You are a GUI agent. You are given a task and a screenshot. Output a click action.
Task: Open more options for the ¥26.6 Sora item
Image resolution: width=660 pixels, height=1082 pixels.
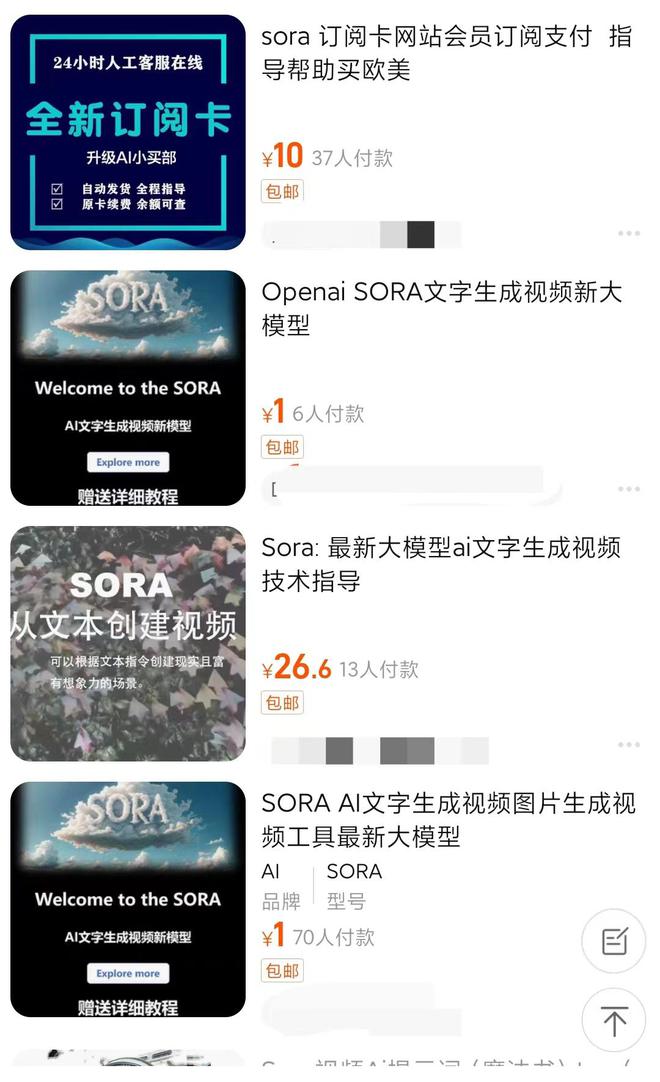point(628,745)
